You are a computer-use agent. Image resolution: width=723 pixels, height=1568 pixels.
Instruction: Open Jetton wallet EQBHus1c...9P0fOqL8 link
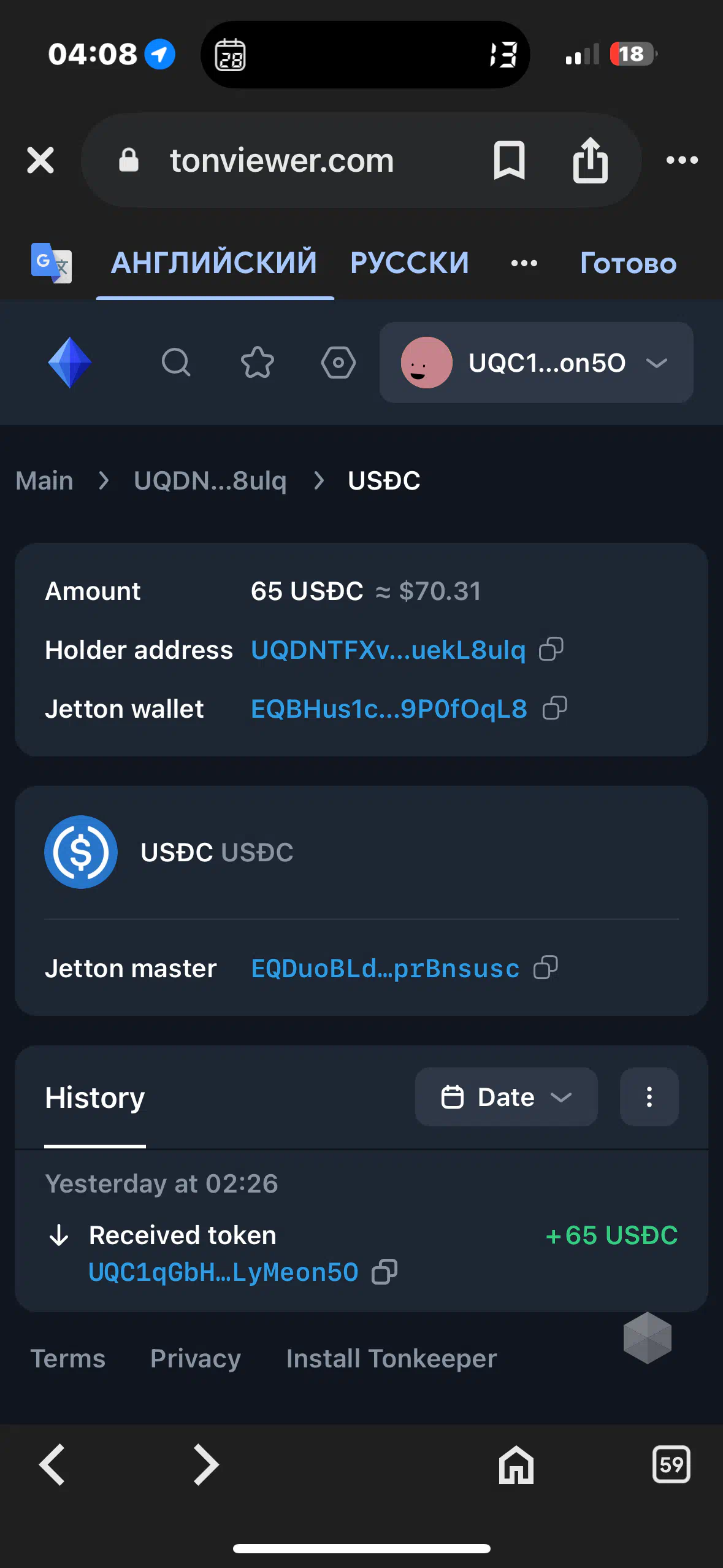click(x=389, y=709)
